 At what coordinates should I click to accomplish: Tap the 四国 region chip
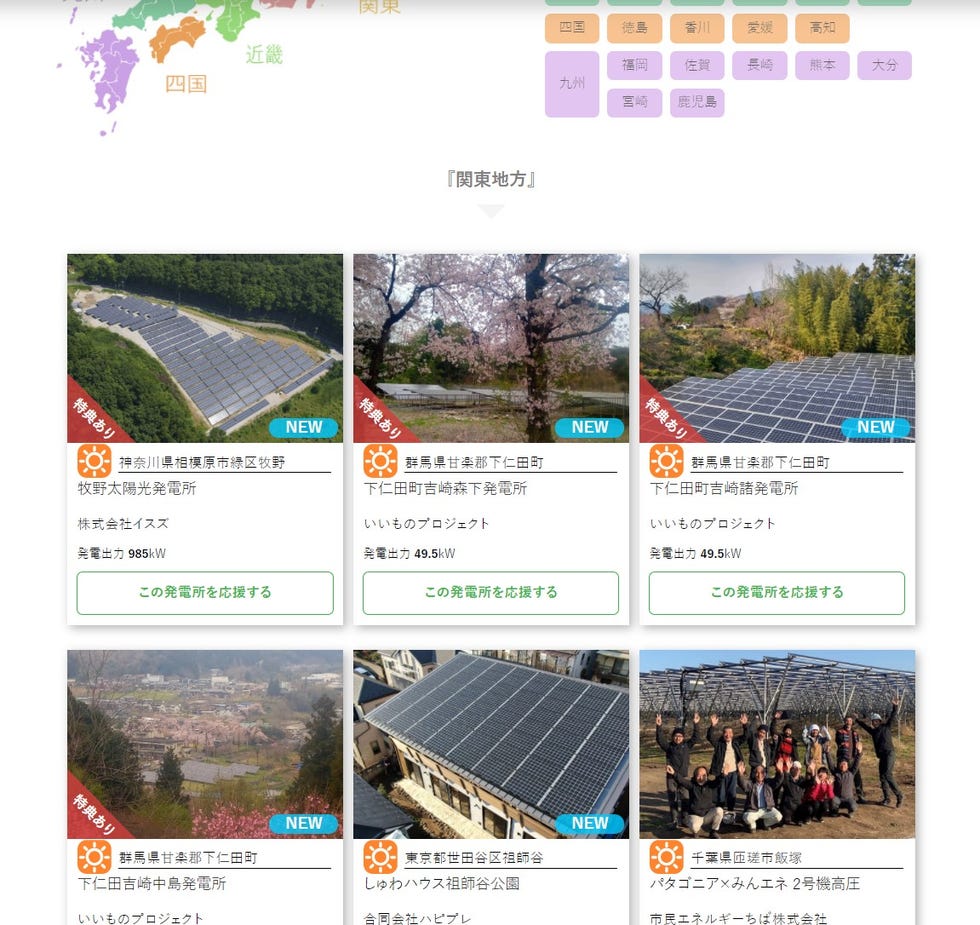click(572, 28)
